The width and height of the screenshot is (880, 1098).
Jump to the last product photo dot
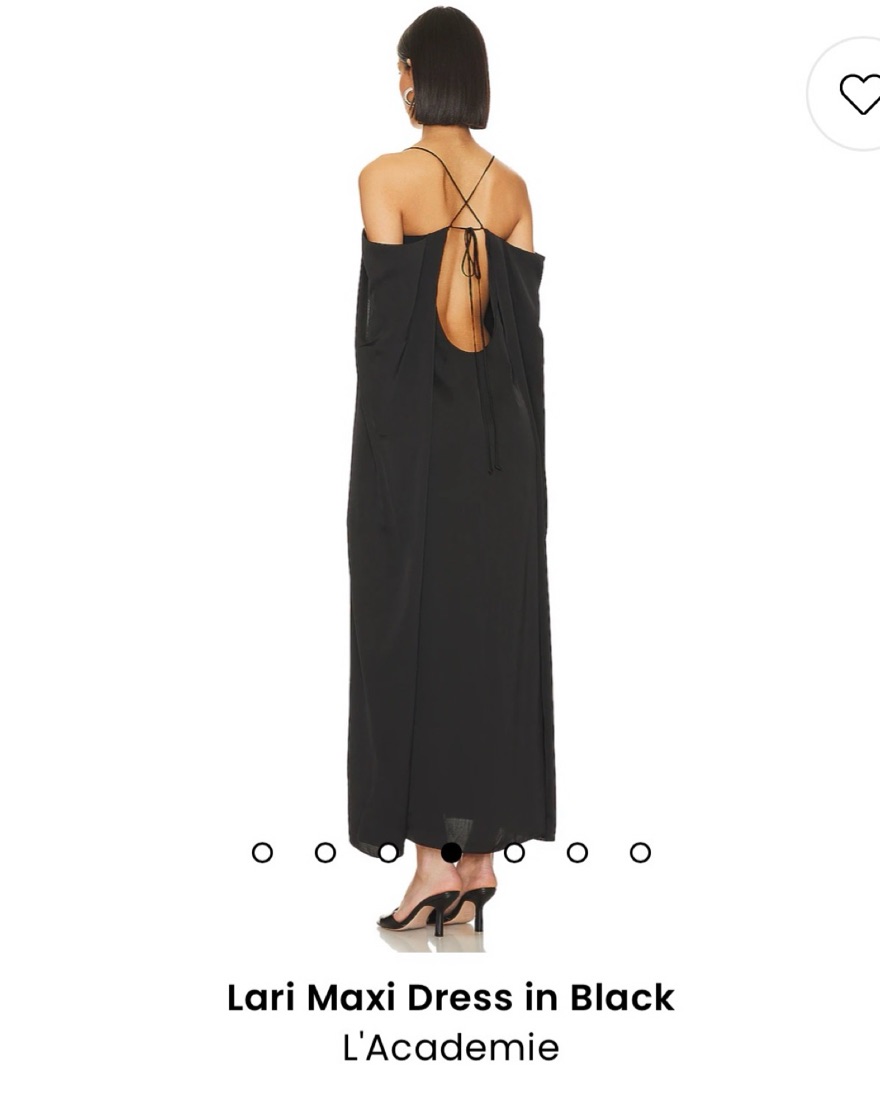point(640,852)
